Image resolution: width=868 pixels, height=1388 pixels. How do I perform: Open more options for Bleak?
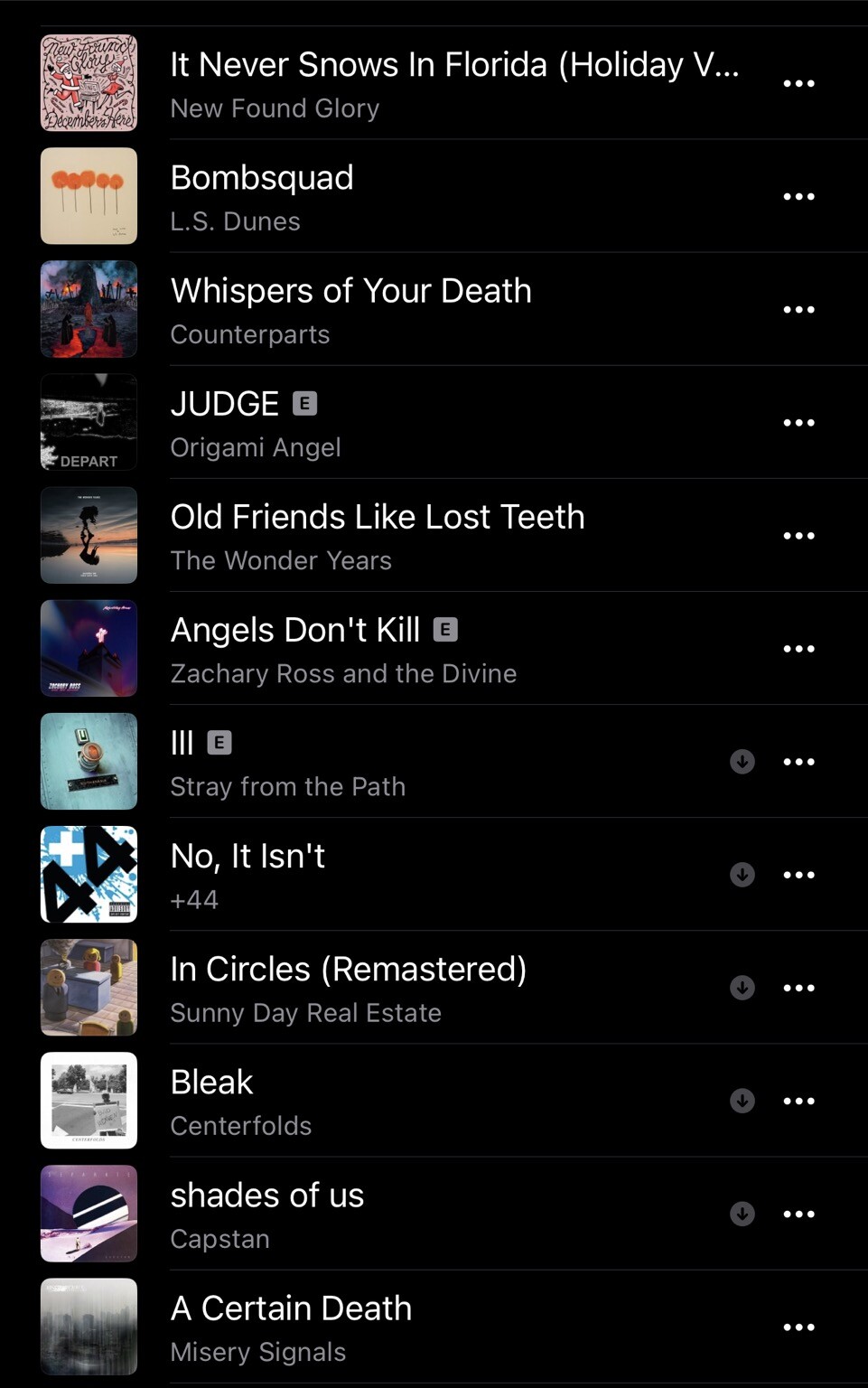(798, 1102)
